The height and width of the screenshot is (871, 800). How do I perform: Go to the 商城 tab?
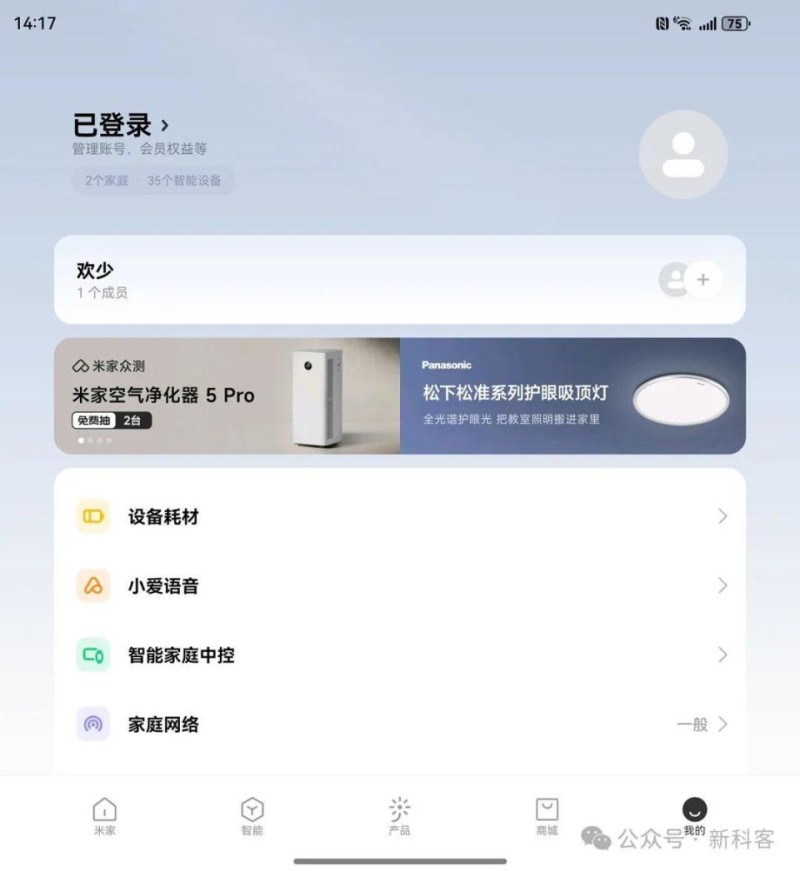tap(547, 816)
